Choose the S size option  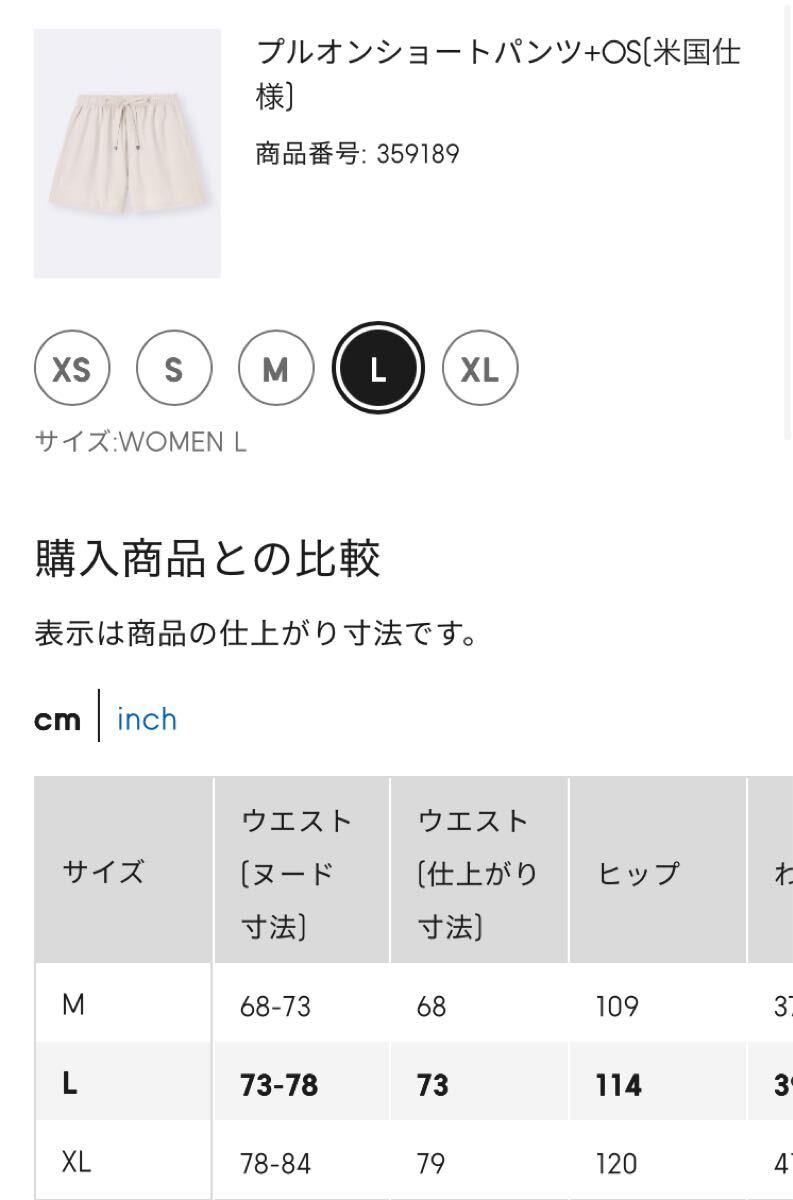174,370
